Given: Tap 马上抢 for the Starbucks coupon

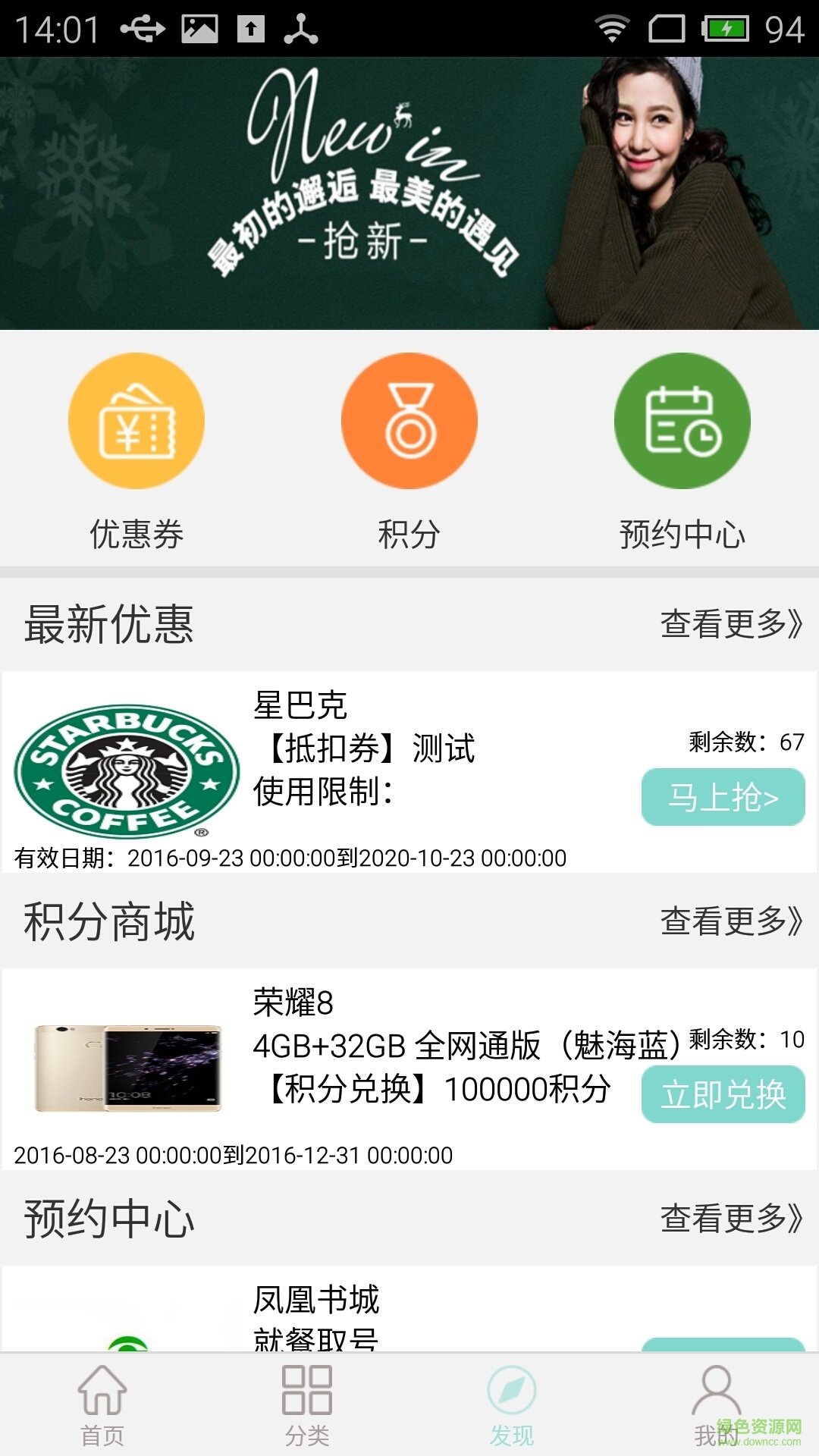Looking at the screenshot, I should [x=723, y=797].
